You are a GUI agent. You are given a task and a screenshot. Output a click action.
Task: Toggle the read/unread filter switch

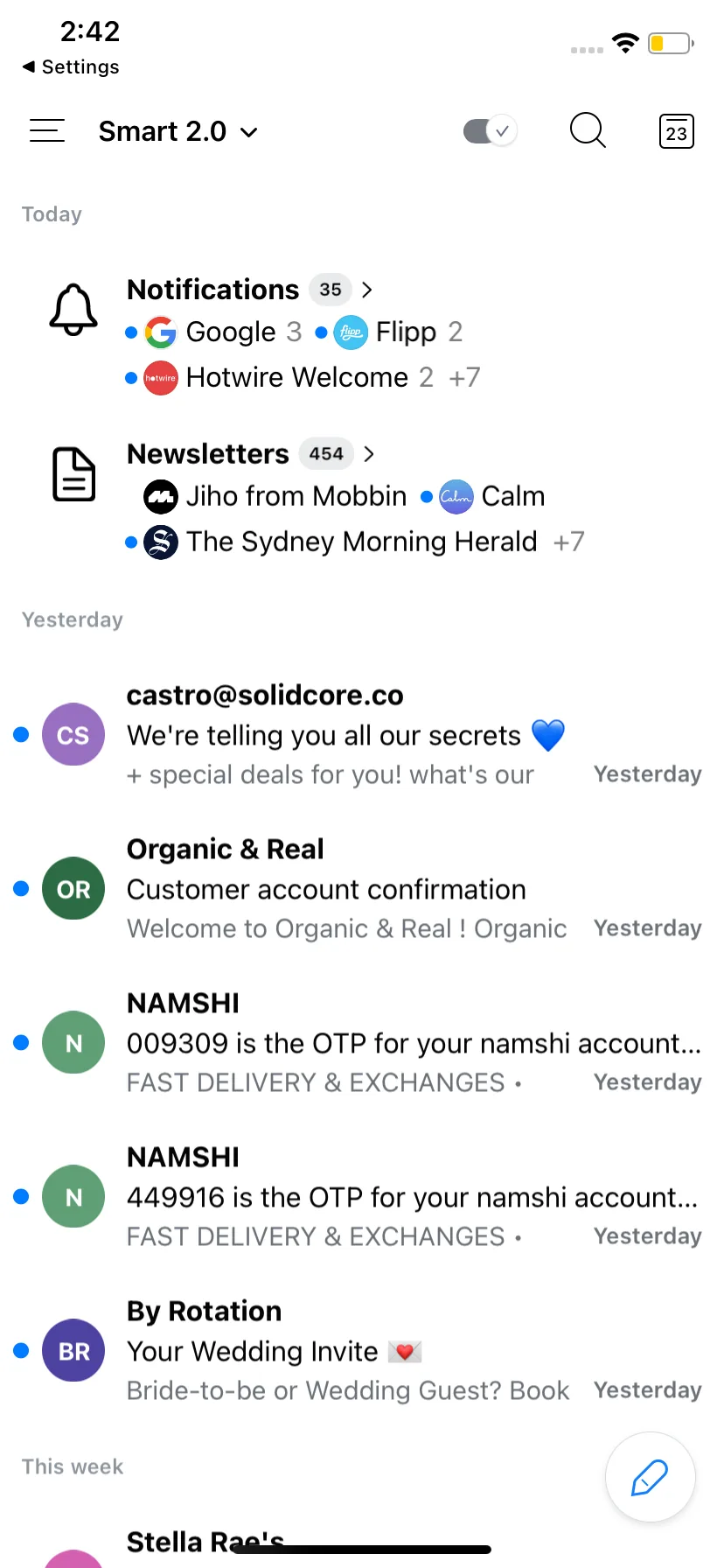tap(491, 131)
